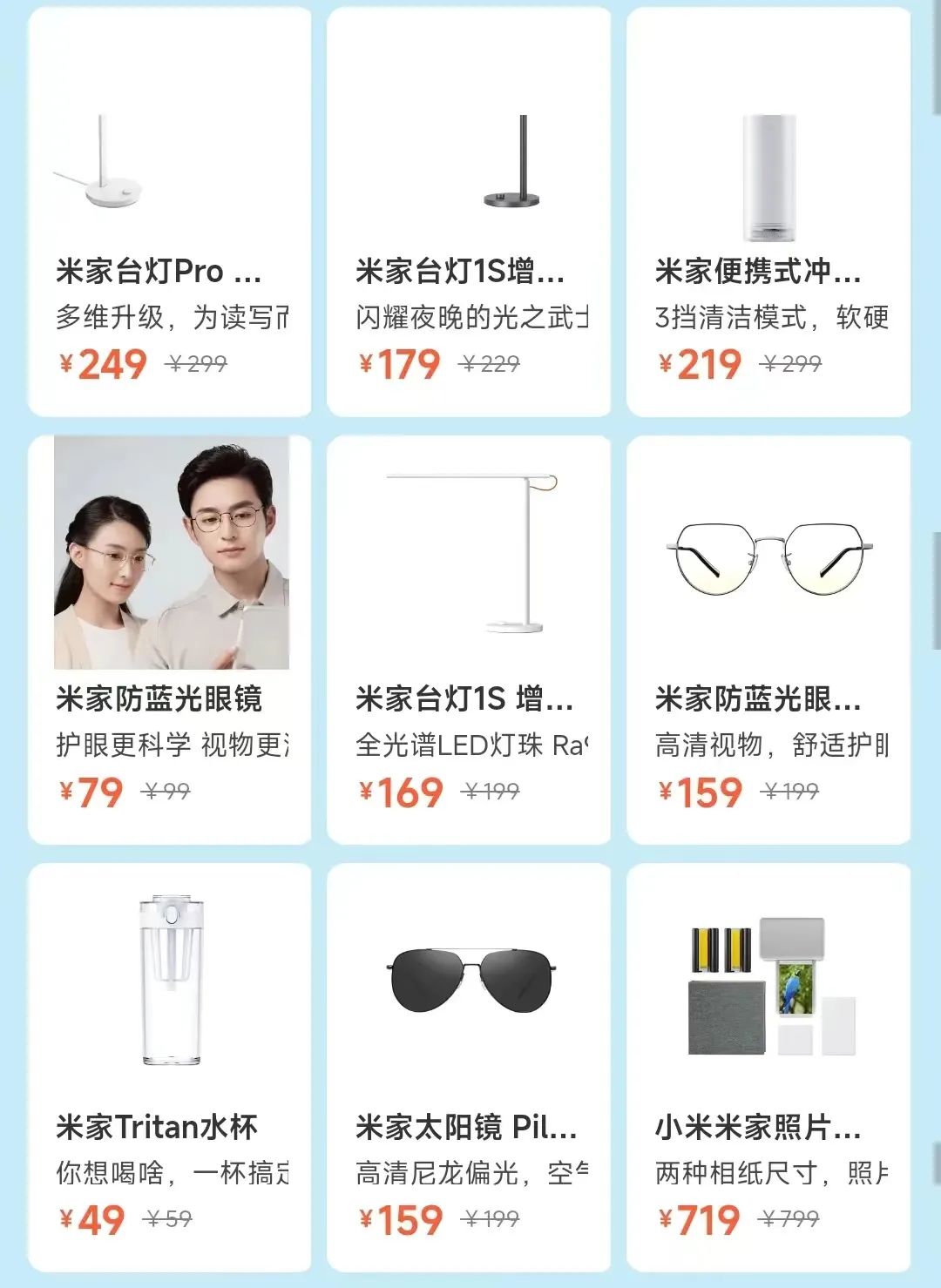Open the 米家台灯1S card priced ¥179

[469, 212]
